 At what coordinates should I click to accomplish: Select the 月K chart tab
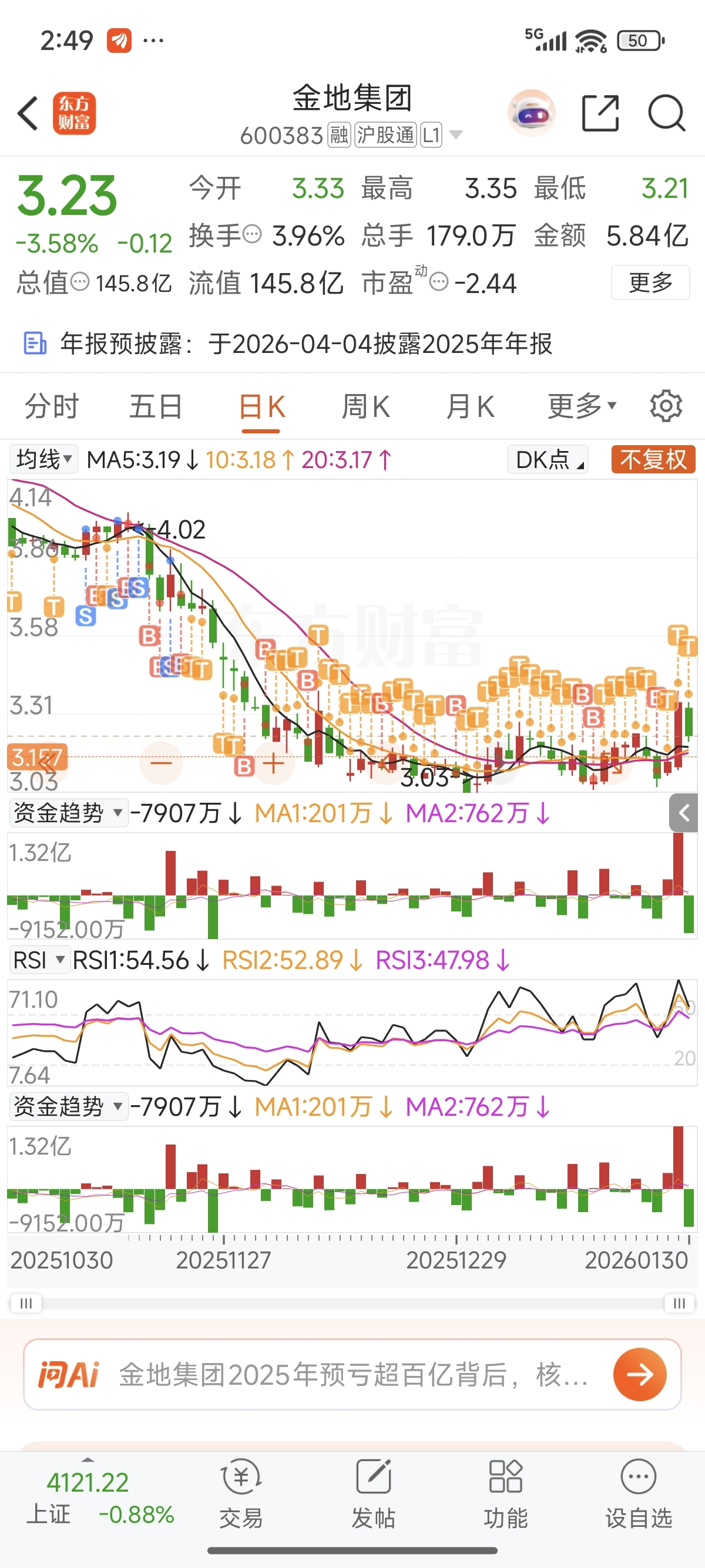coord(470,406)
